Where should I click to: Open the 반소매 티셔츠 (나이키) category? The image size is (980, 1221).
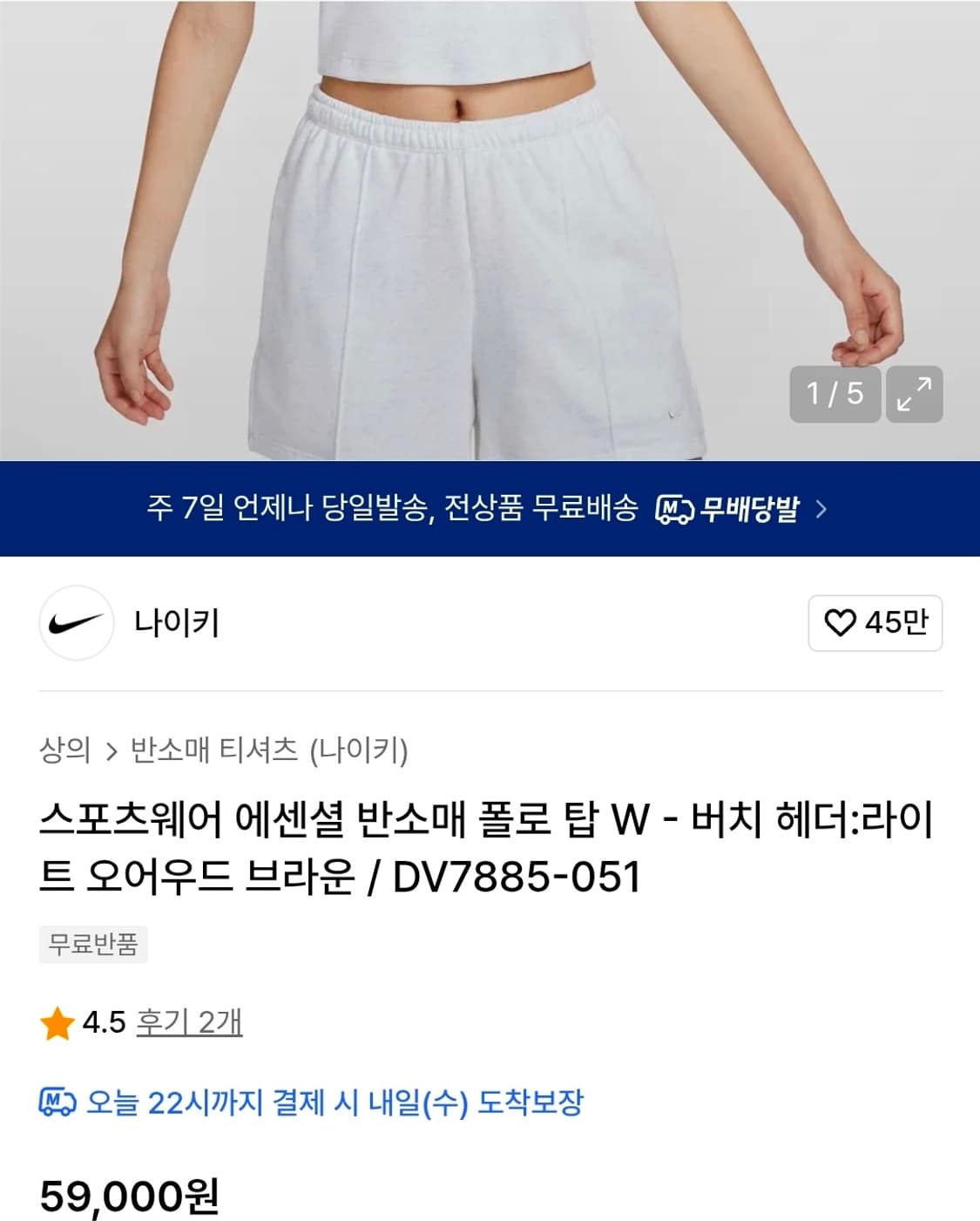[x=270, y=747]
